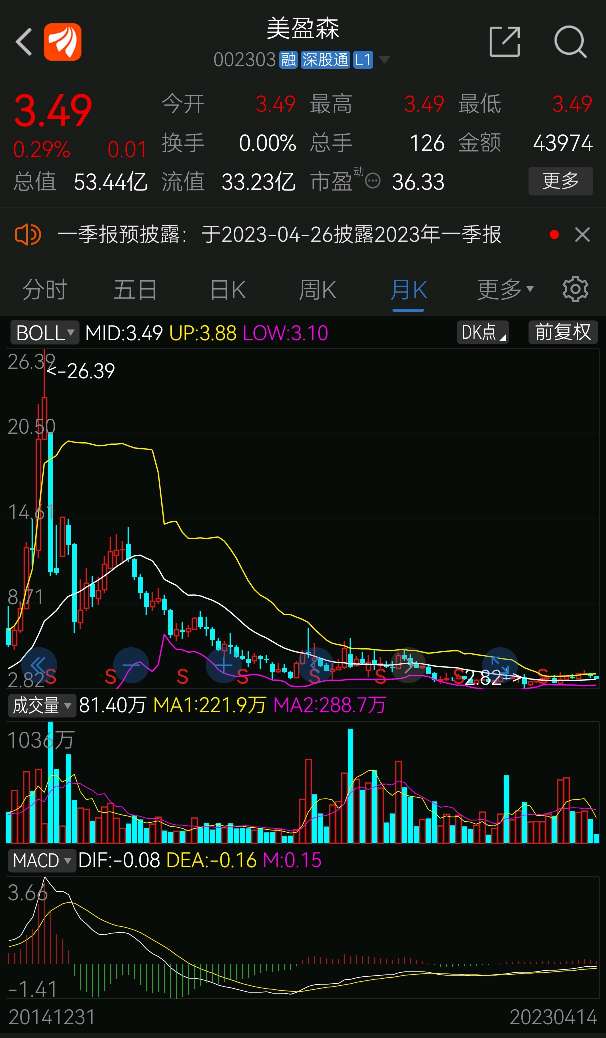606x1038 pixels.
Task: Select the 周K chart tab
Action: pos(317,290)
